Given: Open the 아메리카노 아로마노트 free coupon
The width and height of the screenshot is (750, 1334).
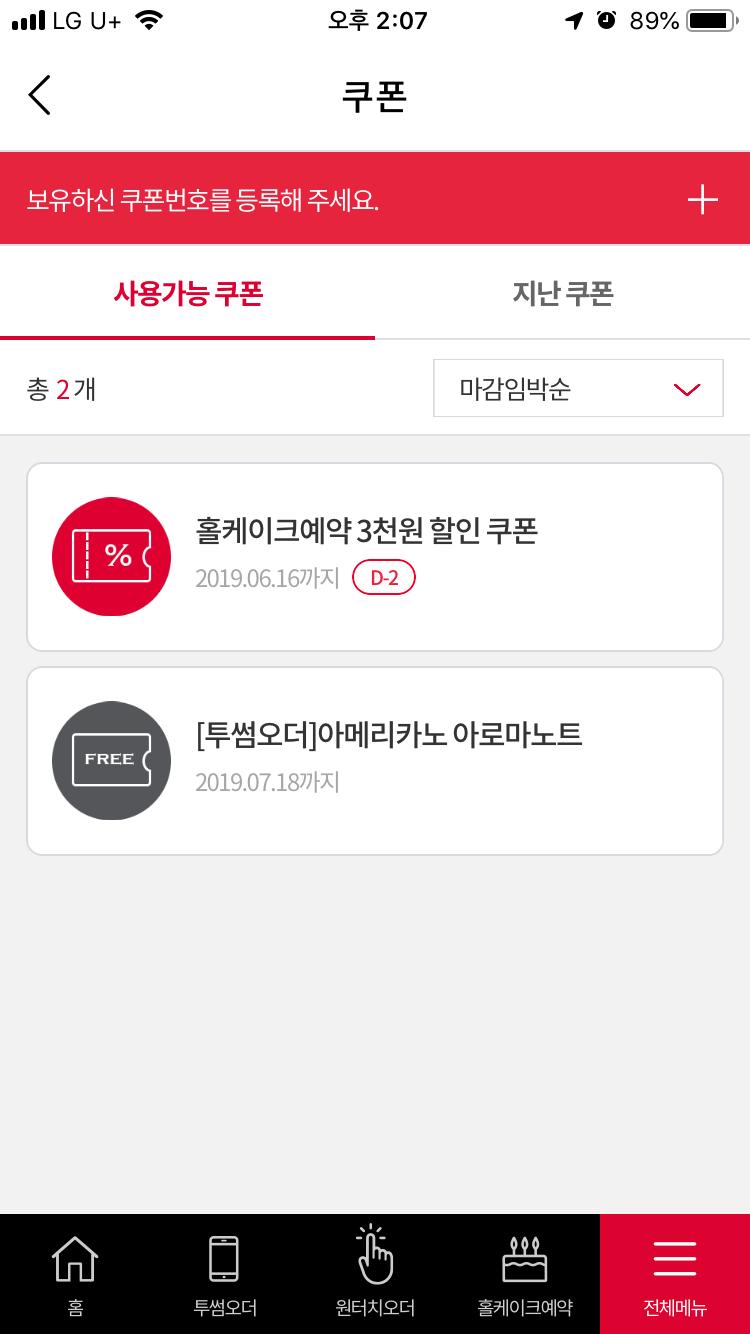Looking at the screenshot, I should point(375,761).
